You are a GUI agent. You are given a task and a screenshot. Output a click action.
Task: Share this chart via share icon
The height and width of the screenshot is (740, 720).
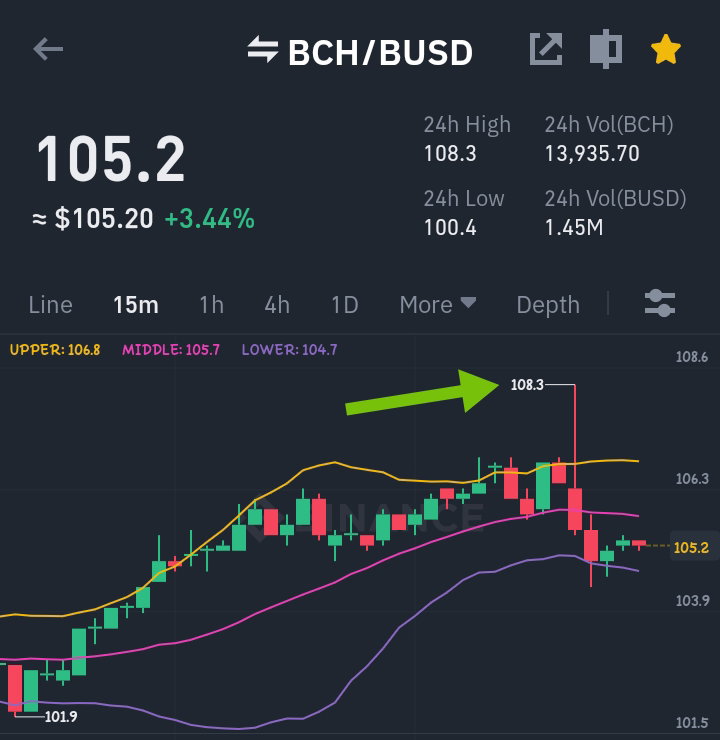[x=546, y=49]
